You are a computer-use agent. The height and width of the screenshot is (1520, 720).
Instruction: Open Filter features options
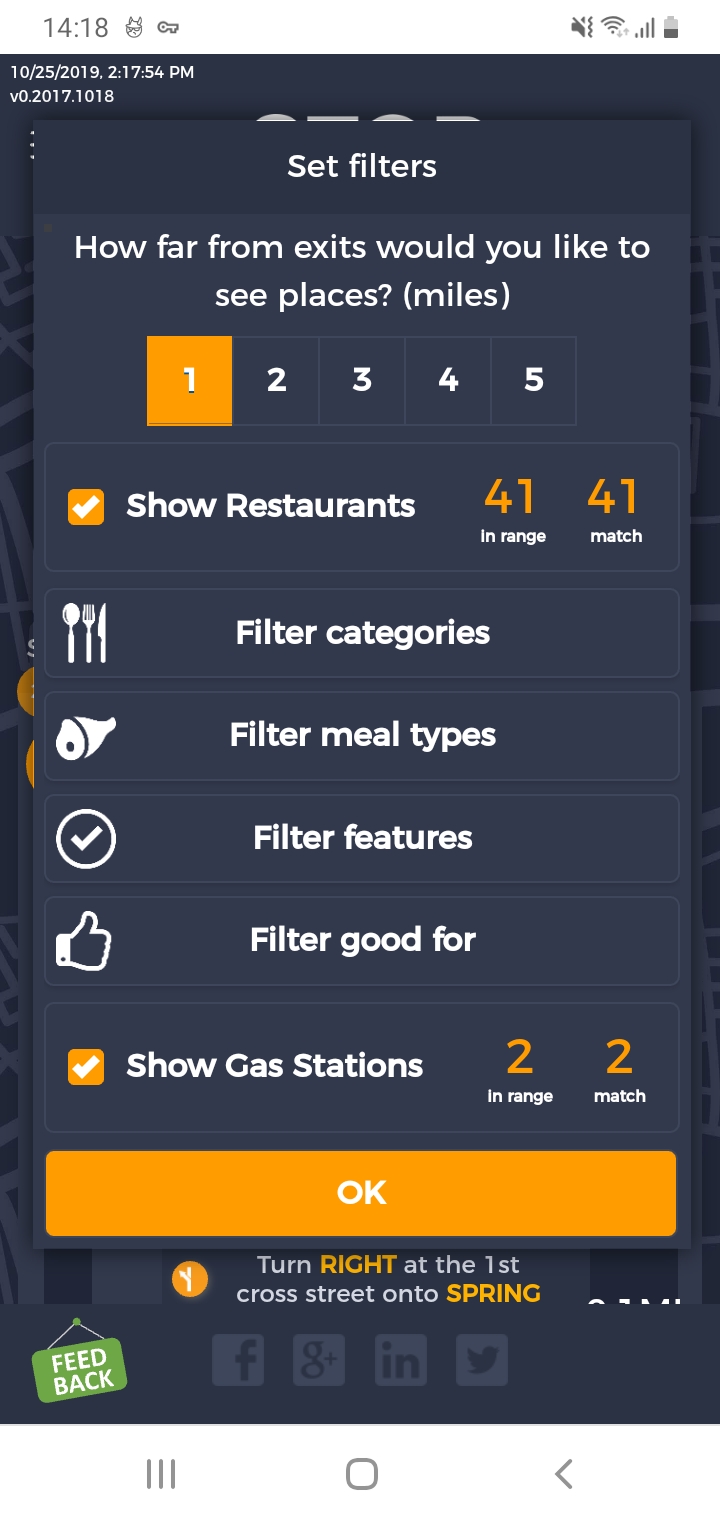(362, 838)
